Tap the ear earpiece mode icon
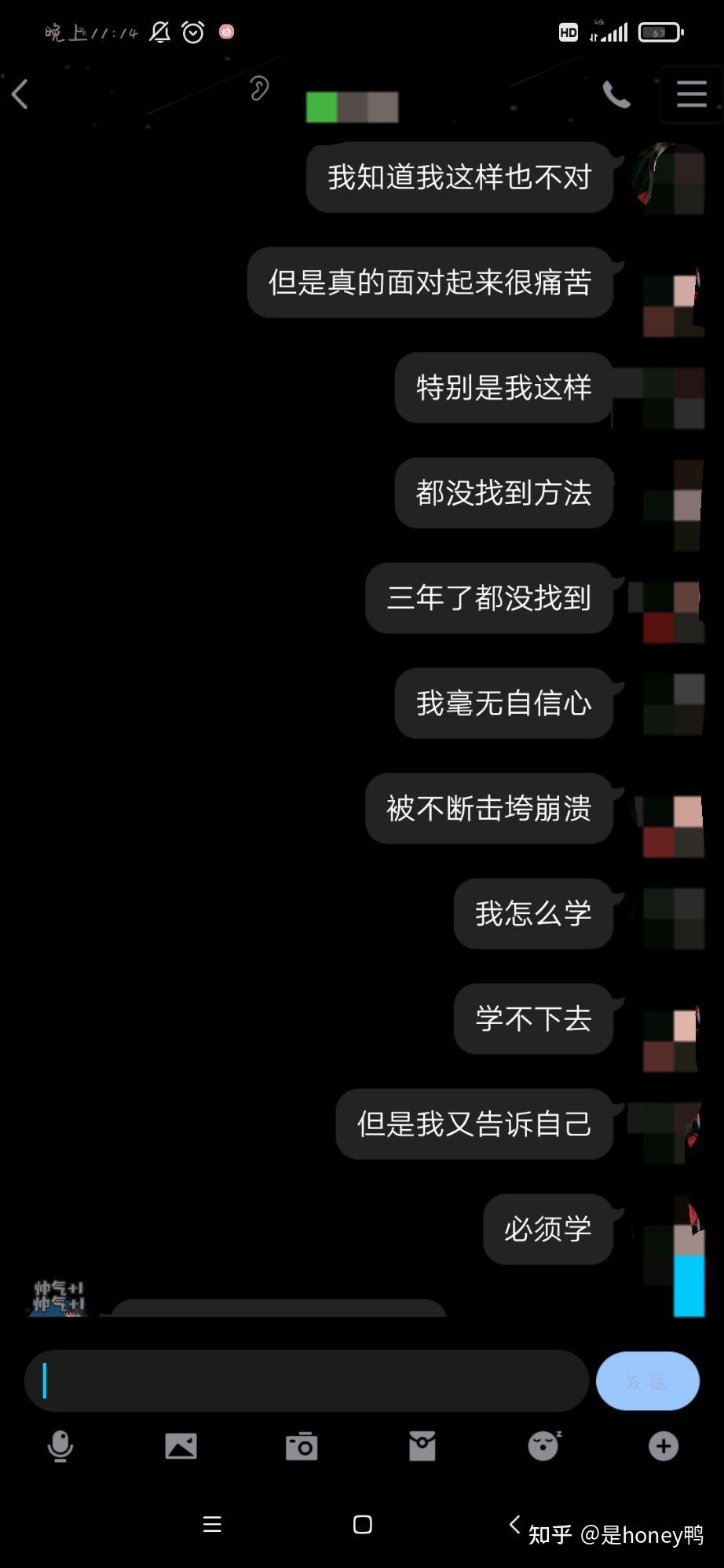724x1568 pixels. click(259, 88)
